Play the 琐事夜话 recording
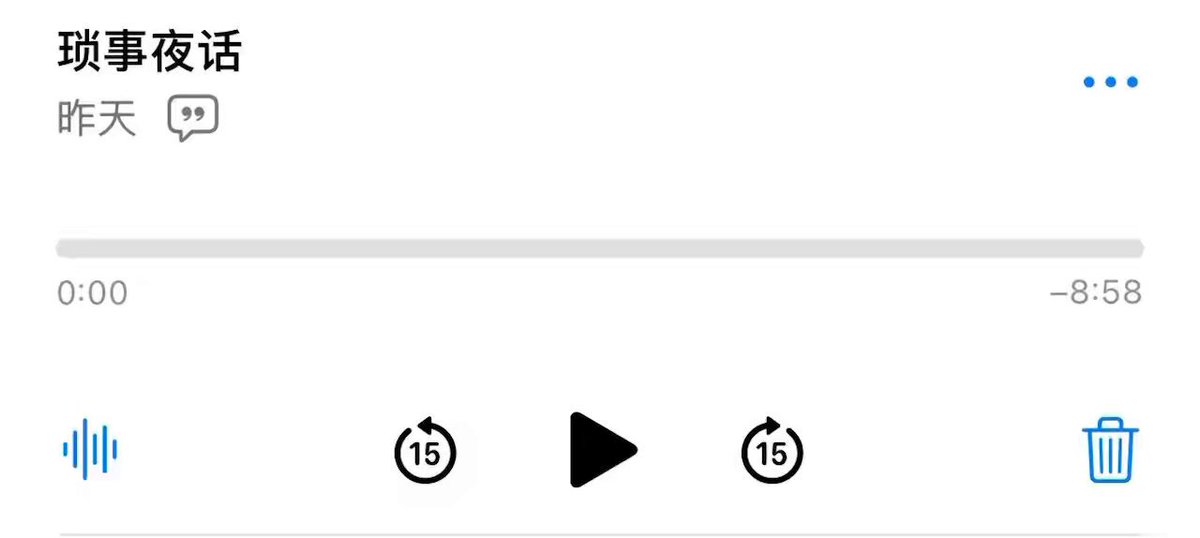Image resolution: width=1200 pixels, height=538 pixels. click(x=602, y=450)
